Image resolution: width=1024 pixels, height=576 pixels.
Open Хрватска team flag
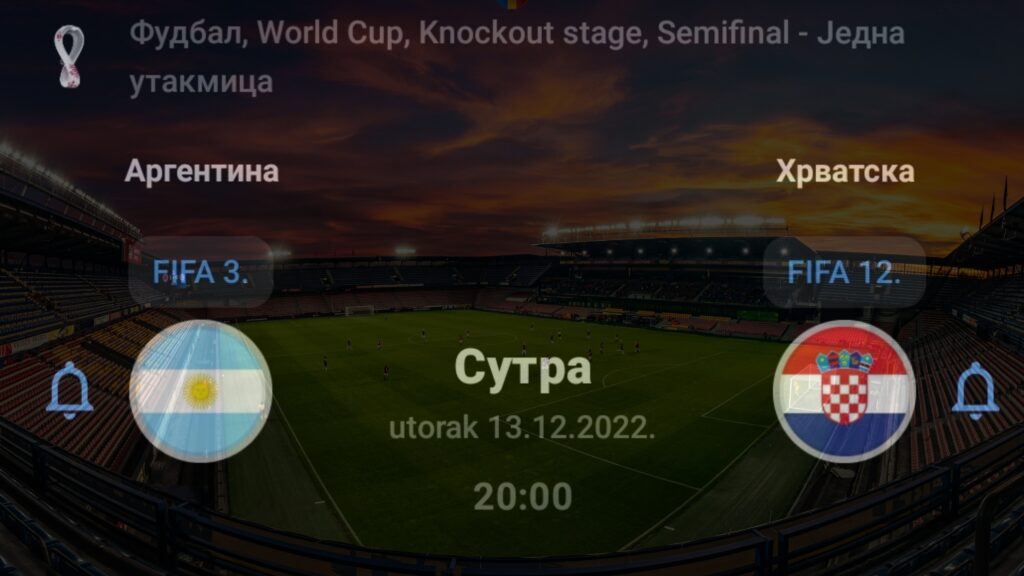coord(845,391)
